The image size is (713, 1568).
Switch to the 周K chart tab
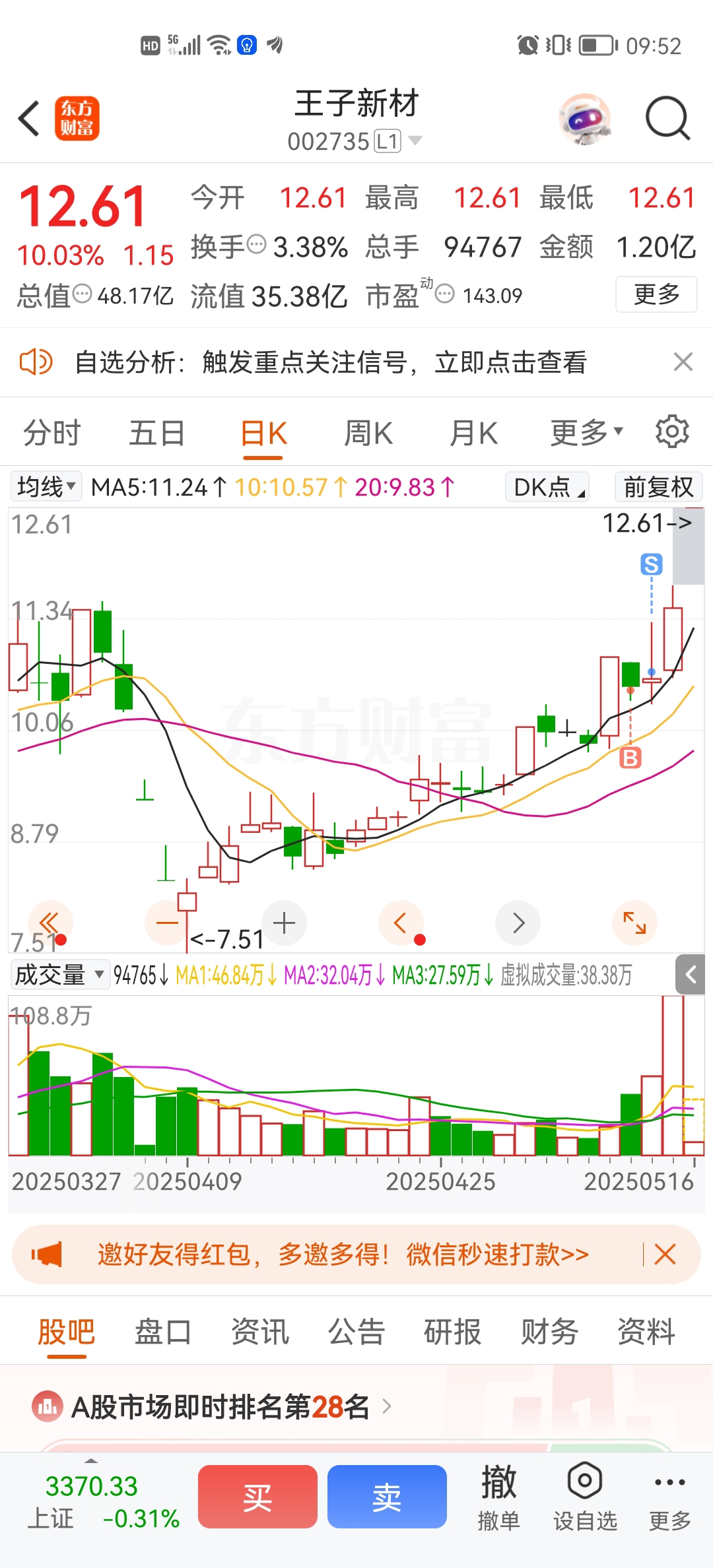tap(368, 434)
